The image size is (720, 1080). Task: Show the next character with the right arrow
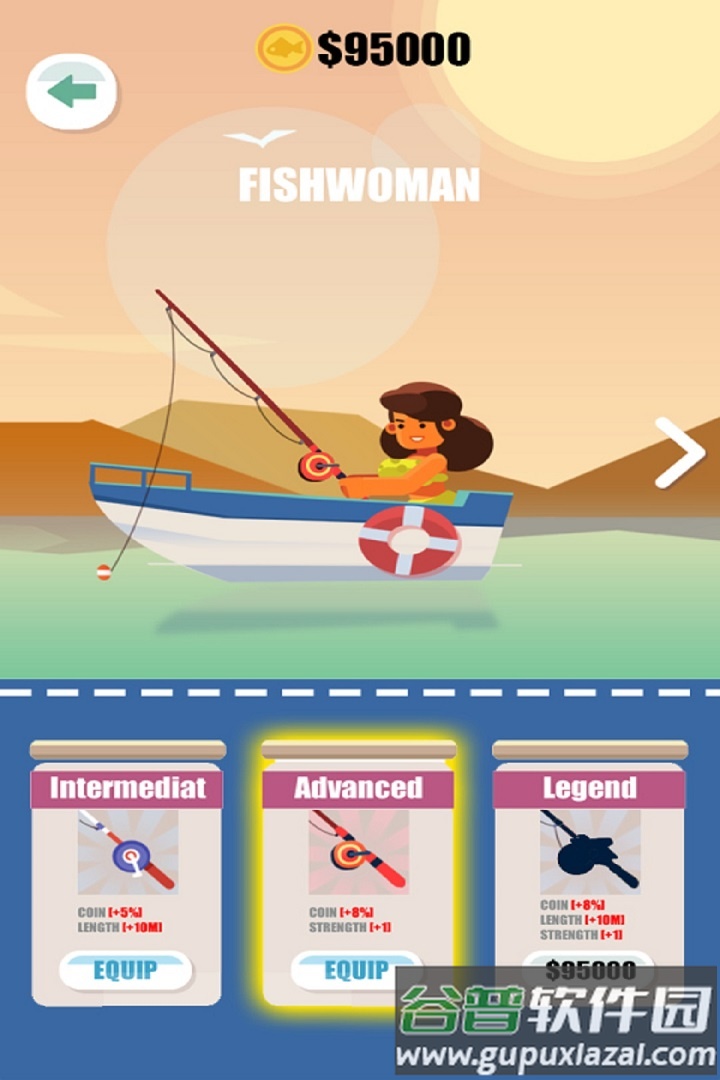point(679,452)
